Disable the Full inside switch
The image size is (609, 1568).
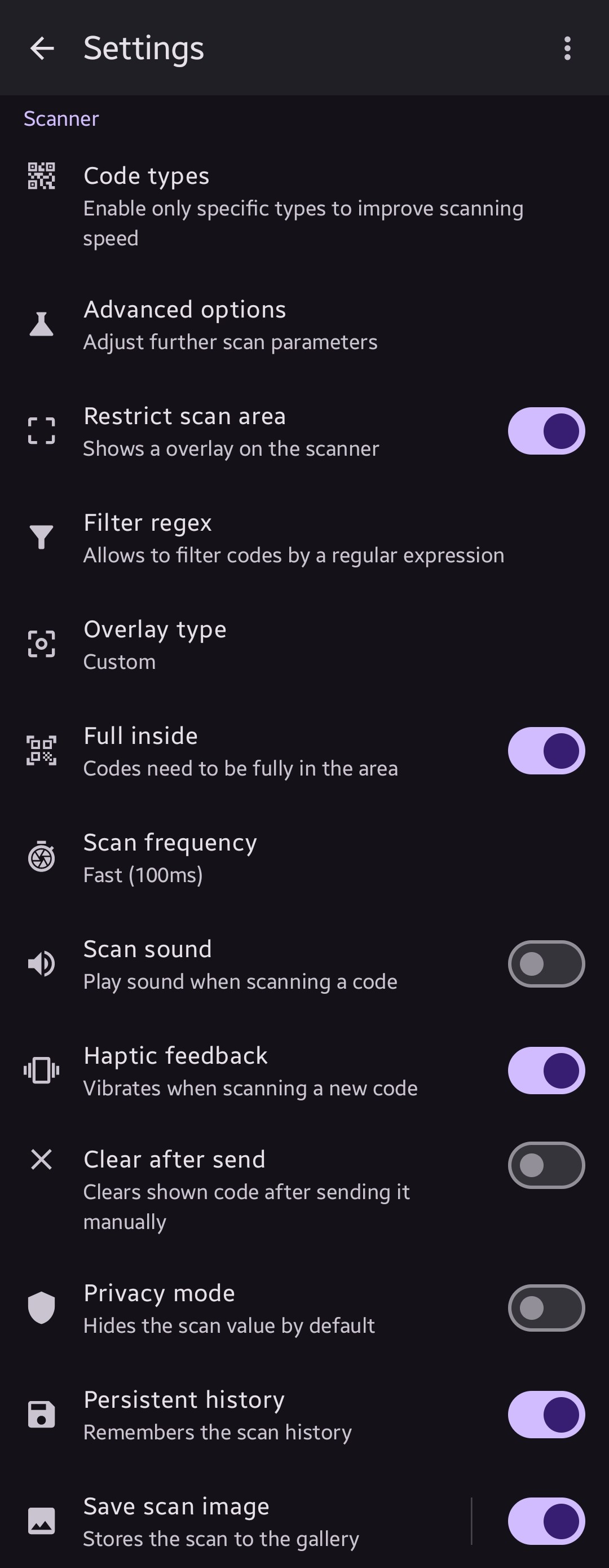[546, 751]
